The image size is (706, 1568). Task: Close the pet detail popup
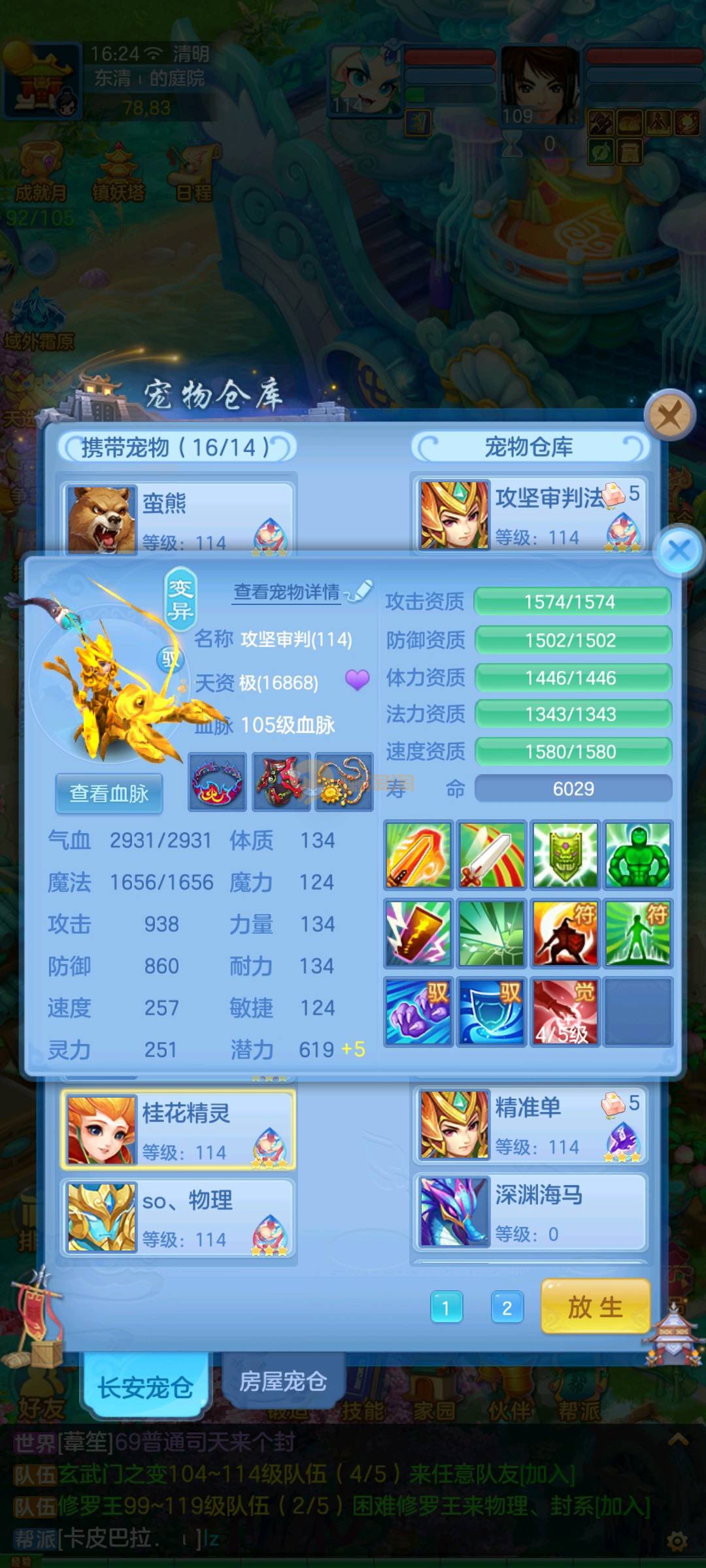click(x=680, y=549)
